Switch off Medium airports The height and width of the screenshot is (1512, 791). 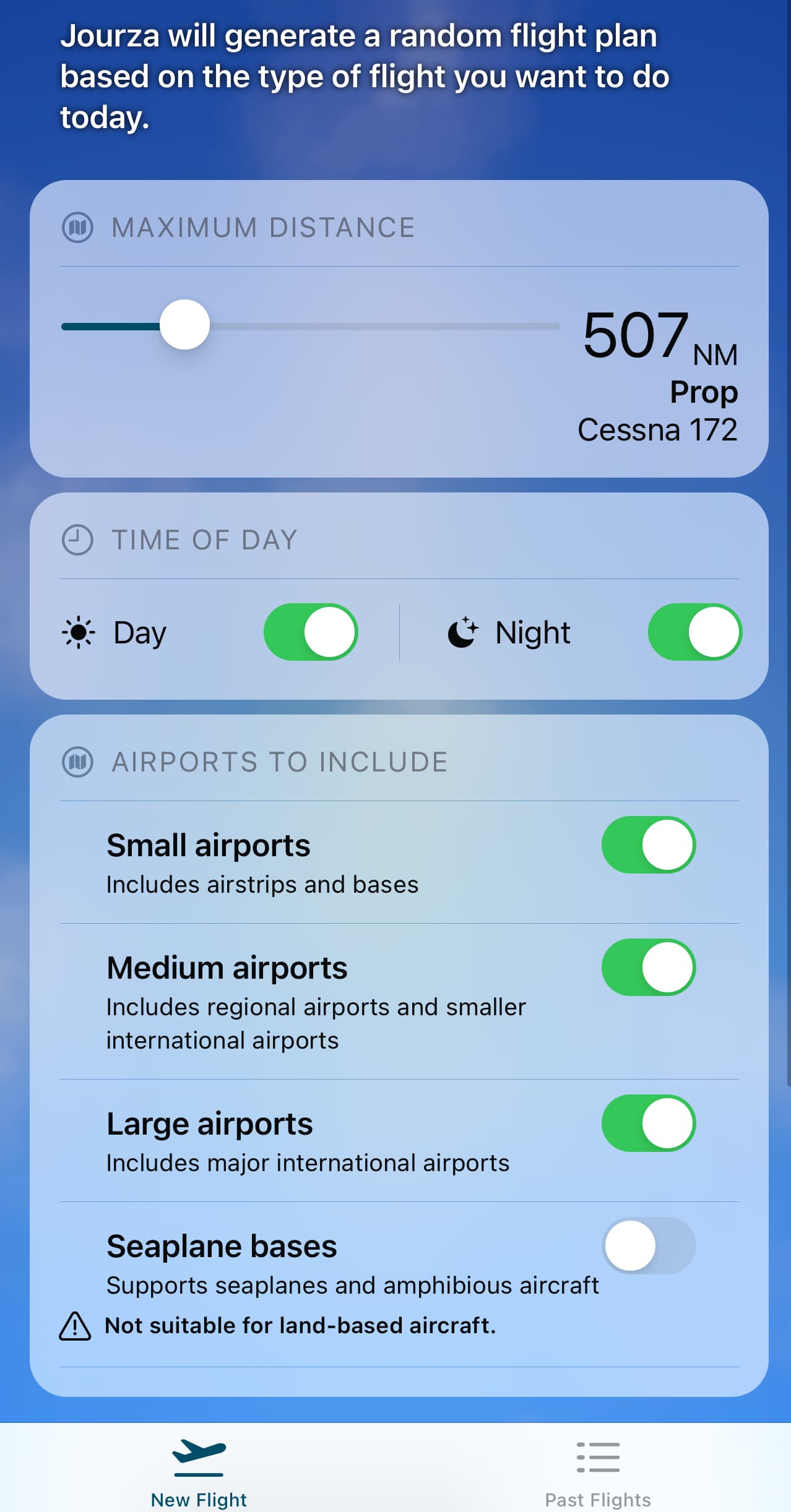[x=649, y=967]
